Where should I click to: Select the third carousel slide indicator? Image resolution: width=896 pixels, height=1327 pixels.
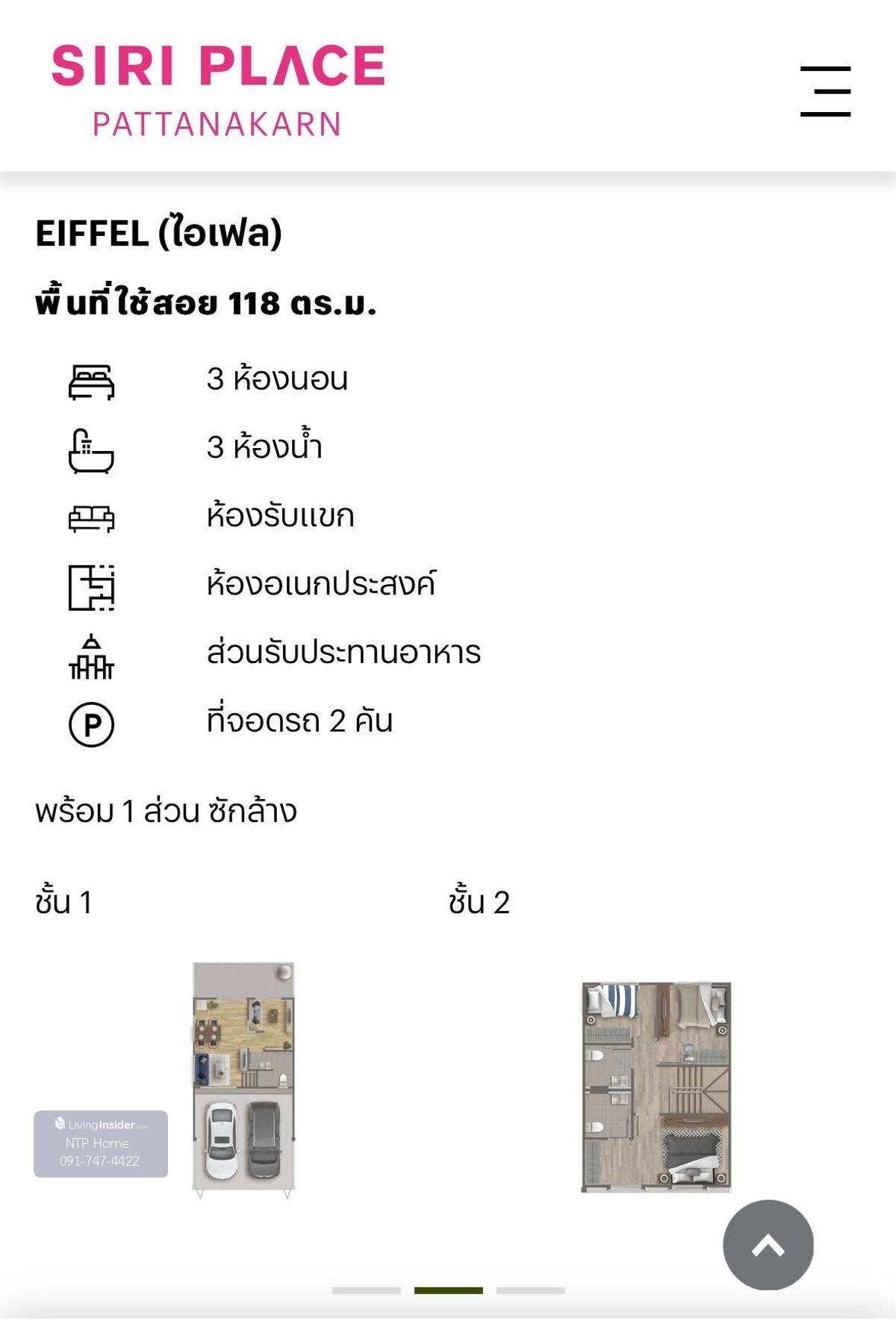[x=531, y=1290]
